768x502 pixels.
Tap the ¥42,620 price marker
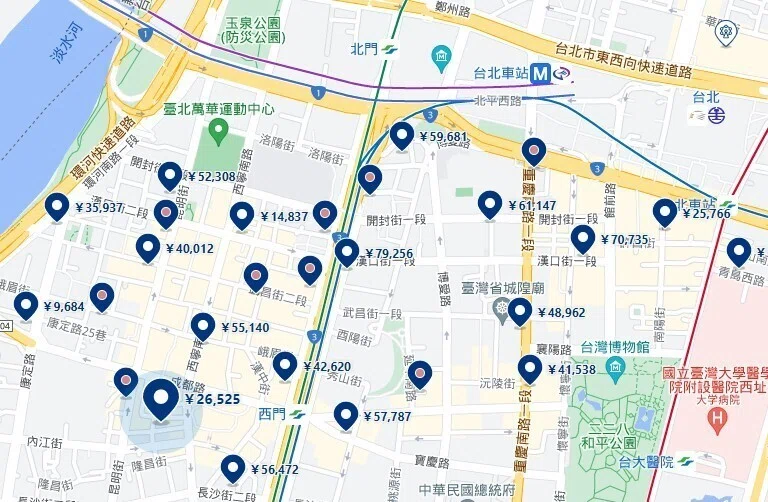tap(286, 365)
